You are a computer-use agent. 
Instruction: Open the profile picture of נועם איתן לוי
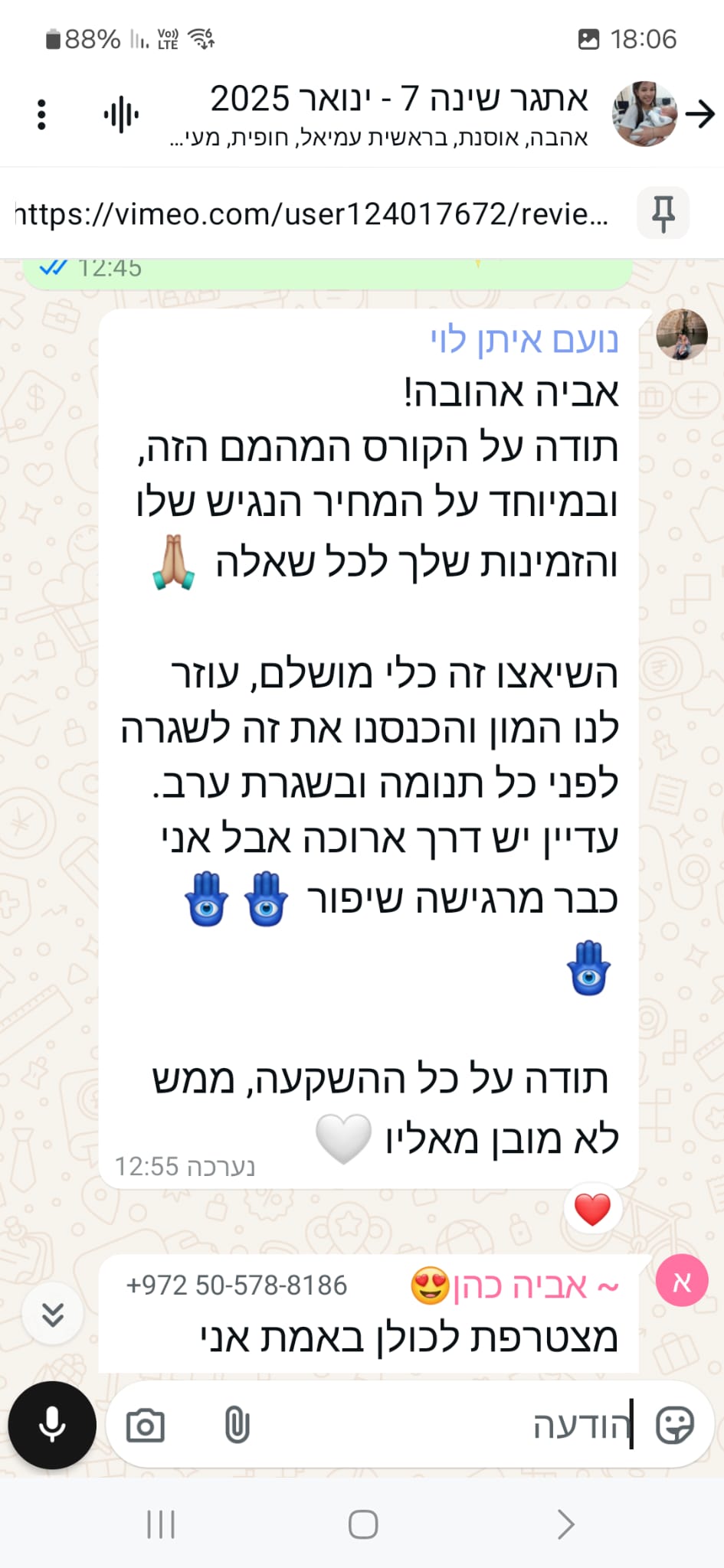(x=682, y=335)
